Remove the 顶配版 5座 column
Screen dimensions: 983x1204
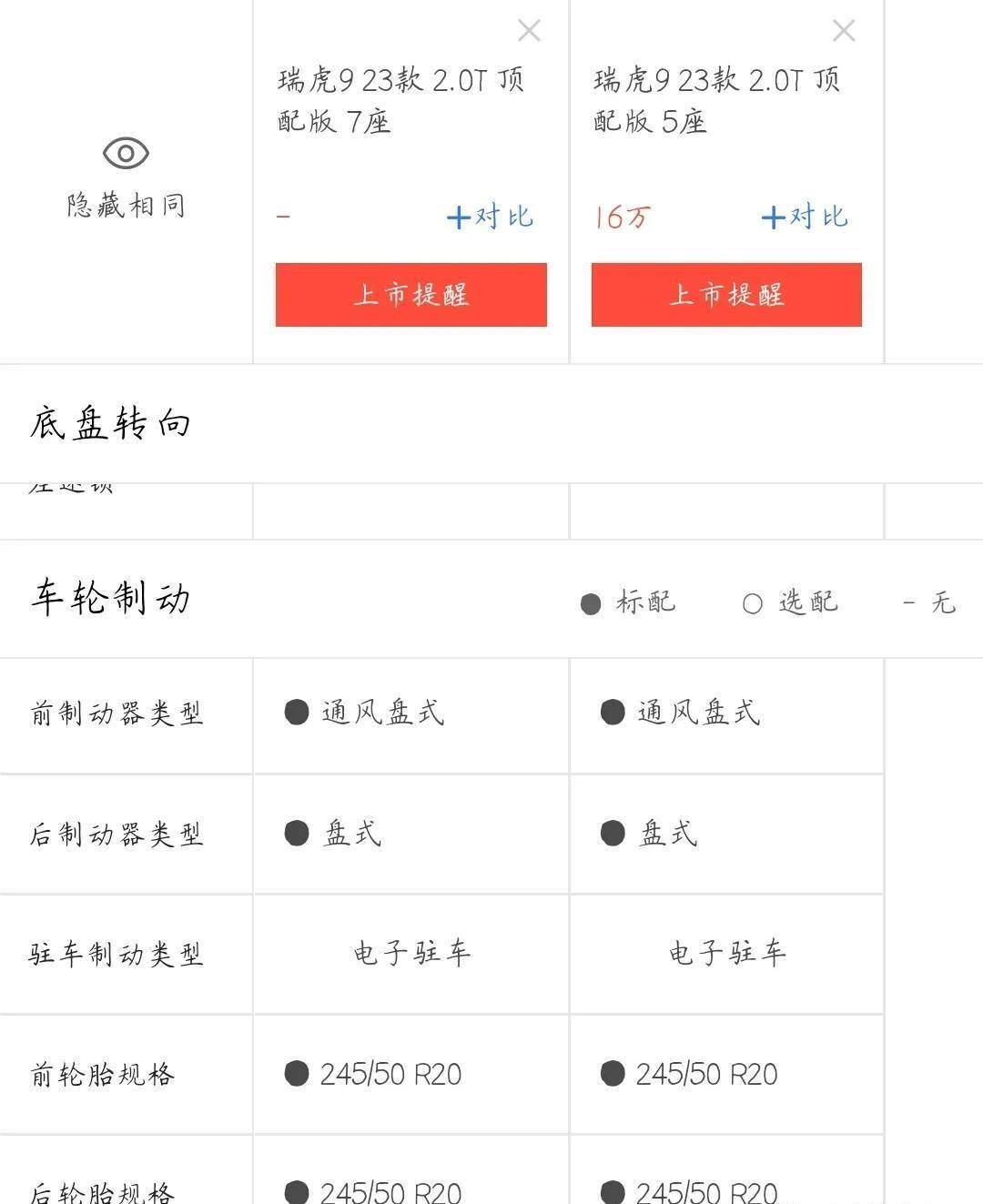844,31
